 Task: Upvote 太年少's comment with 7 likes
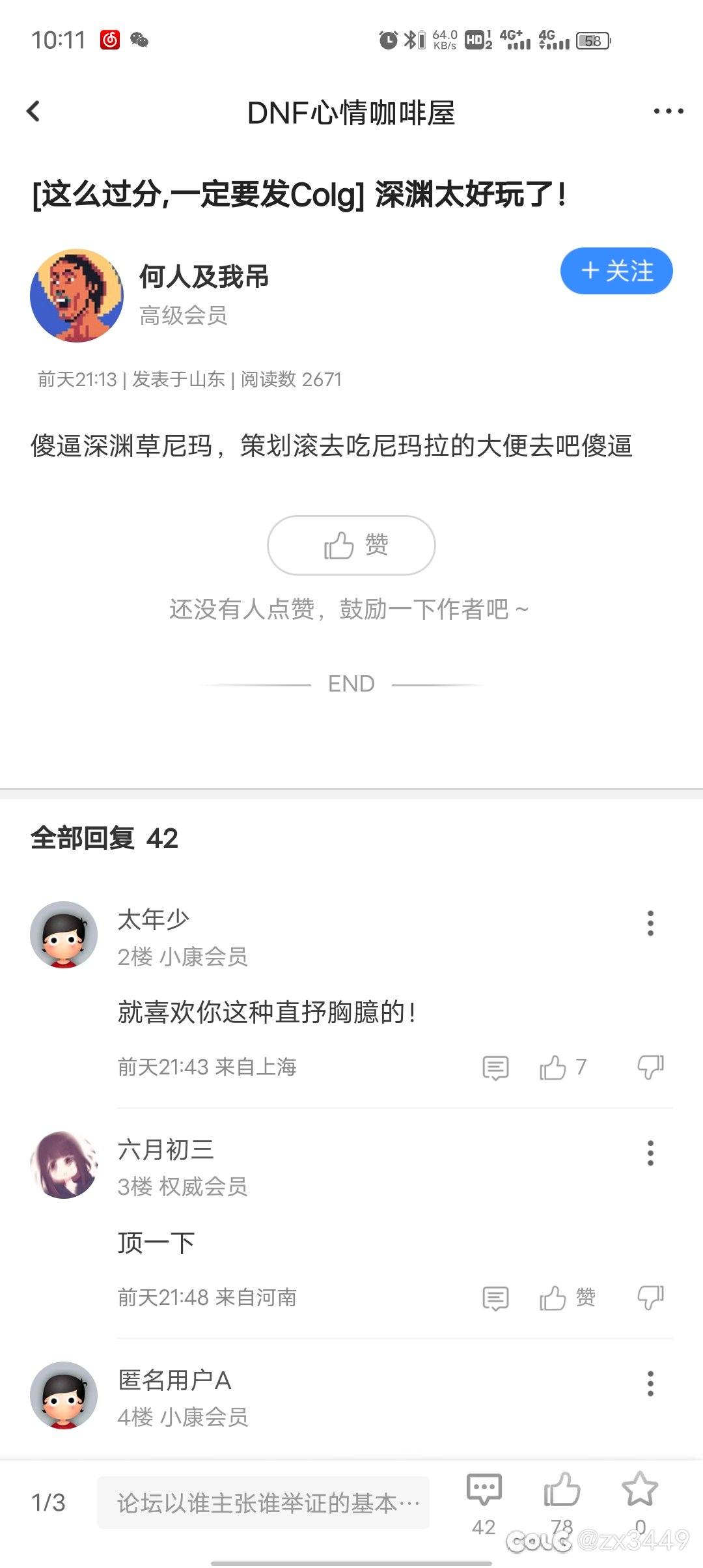pyautogui.click(x=563, y=1067)
